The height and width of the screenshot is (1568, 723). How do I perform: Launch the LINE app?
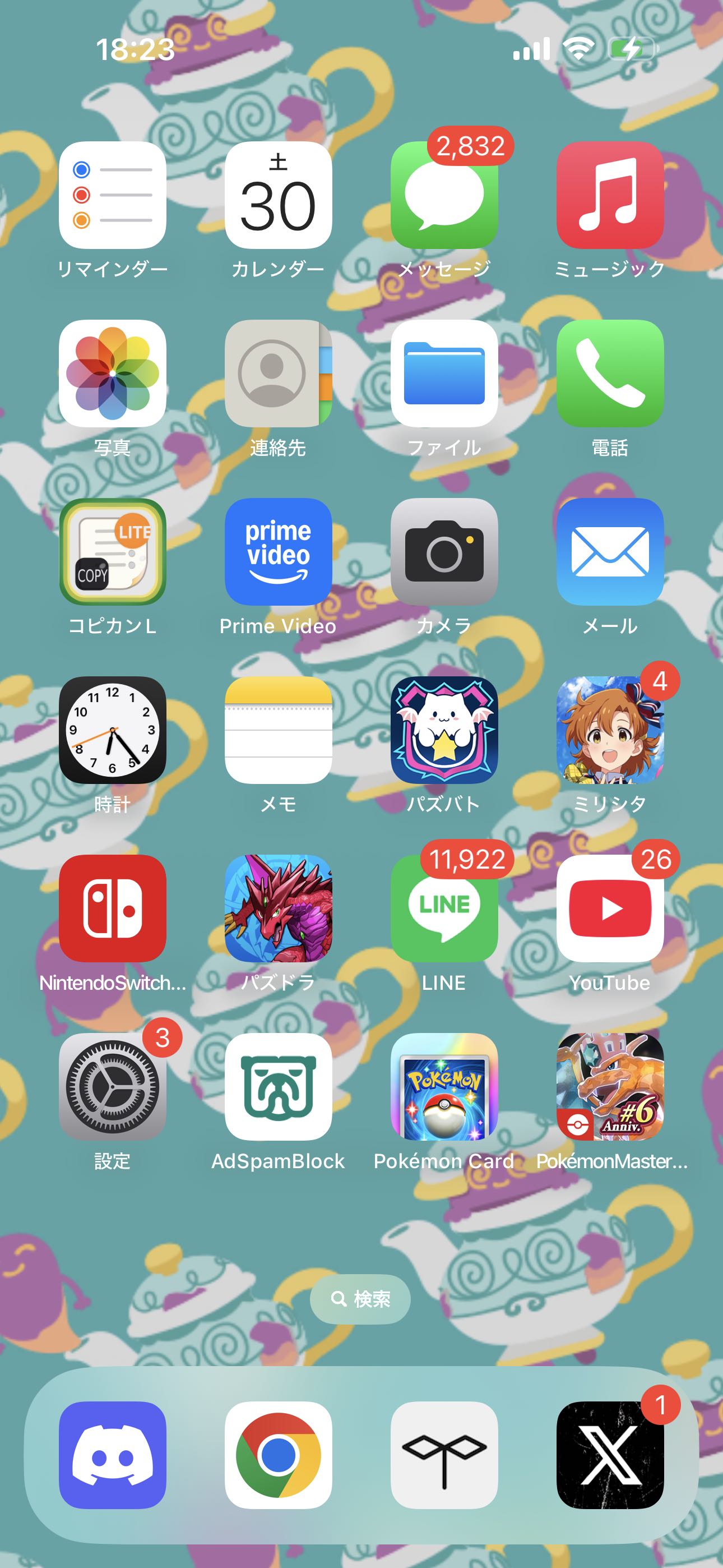pyautogui.click(x=444, y=908)
